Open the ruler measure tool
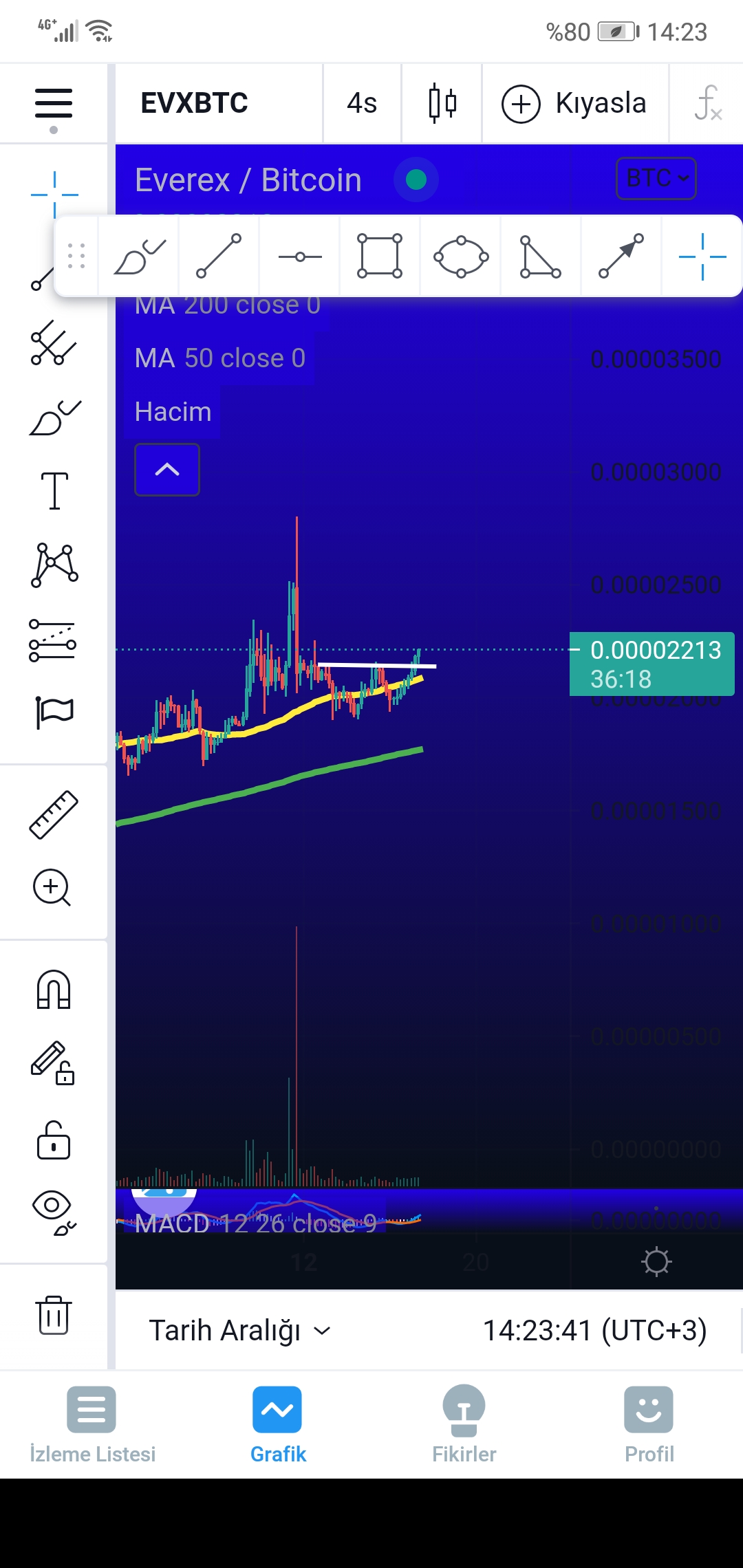 tap(54, 815)
